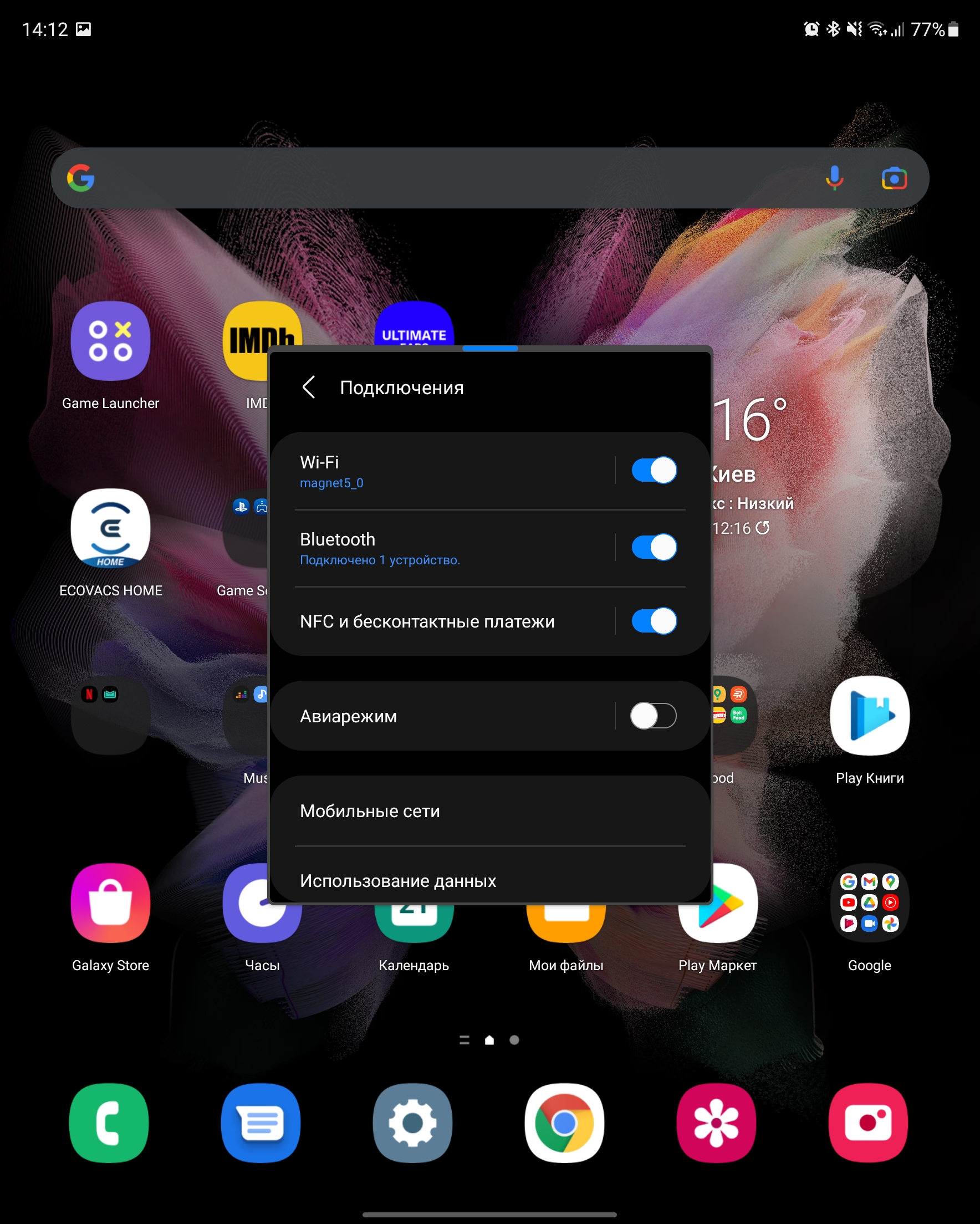Disable the Bluetooth toggle
980x1224 pixels.
pos(654,547)
